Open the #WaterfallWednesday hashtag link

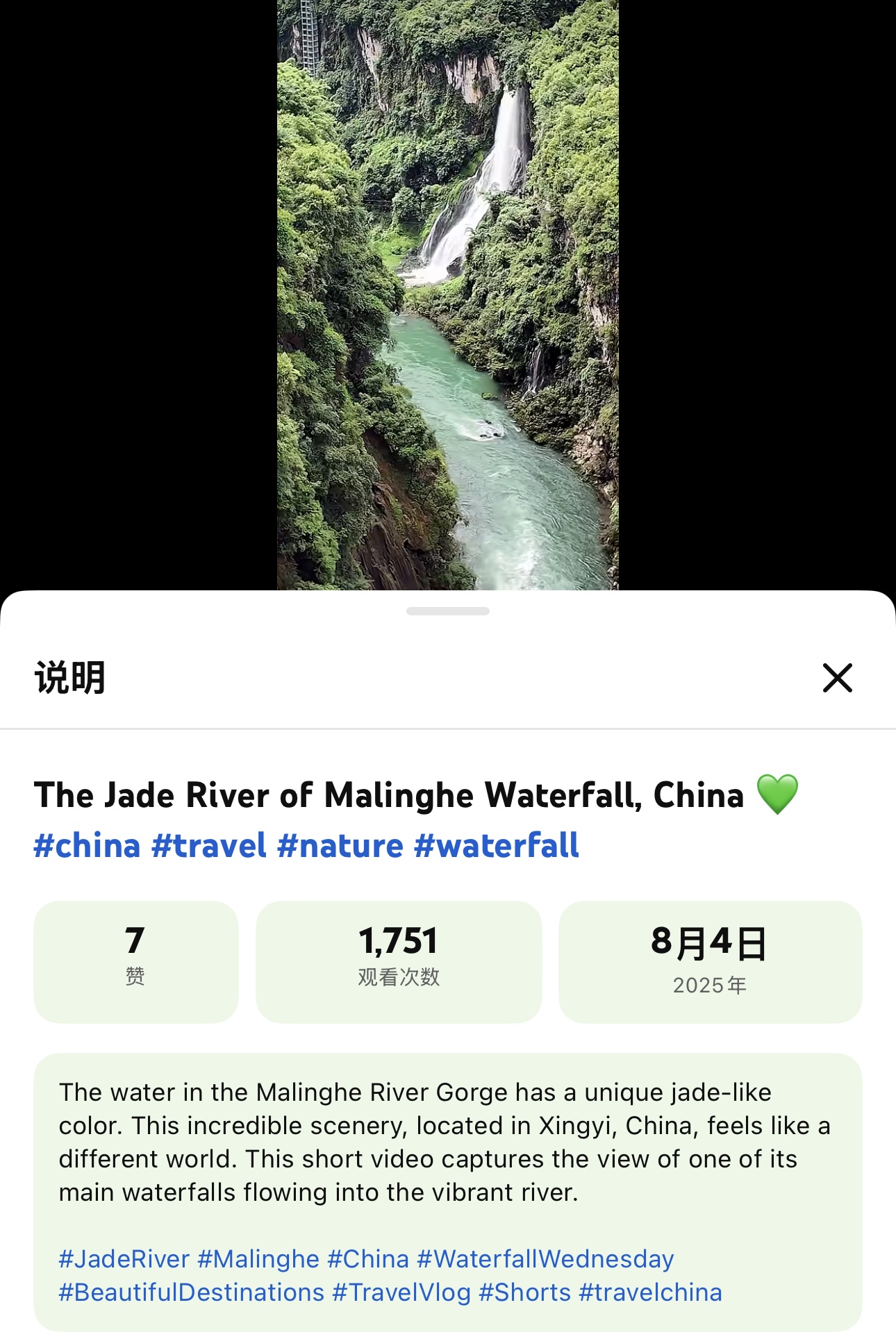tap(545, 1258)
